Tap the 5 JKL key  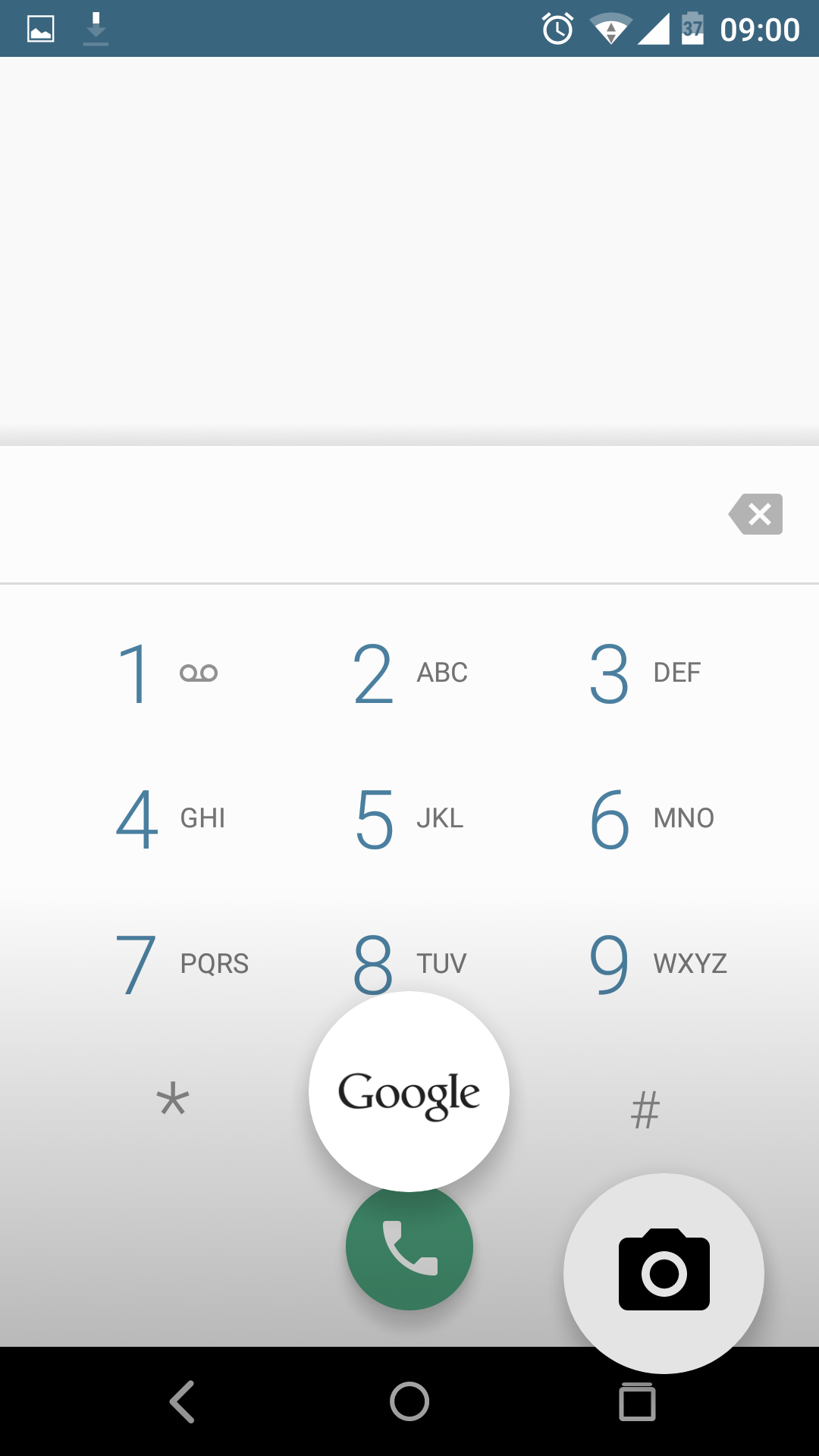[x=409, y=819]
